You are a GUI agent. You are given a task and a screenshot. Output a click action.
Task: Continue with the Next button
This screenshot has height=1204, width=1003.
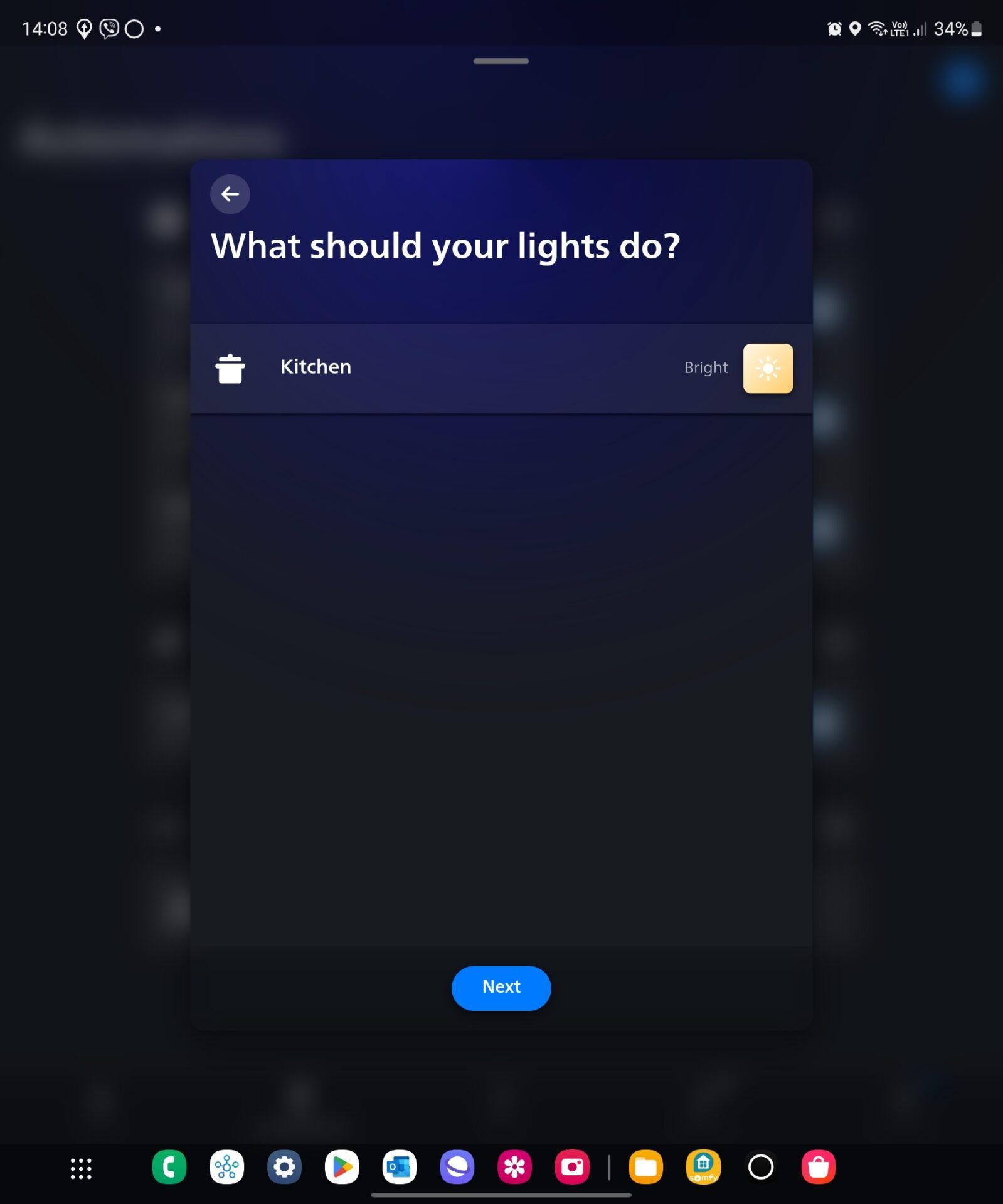501,988
